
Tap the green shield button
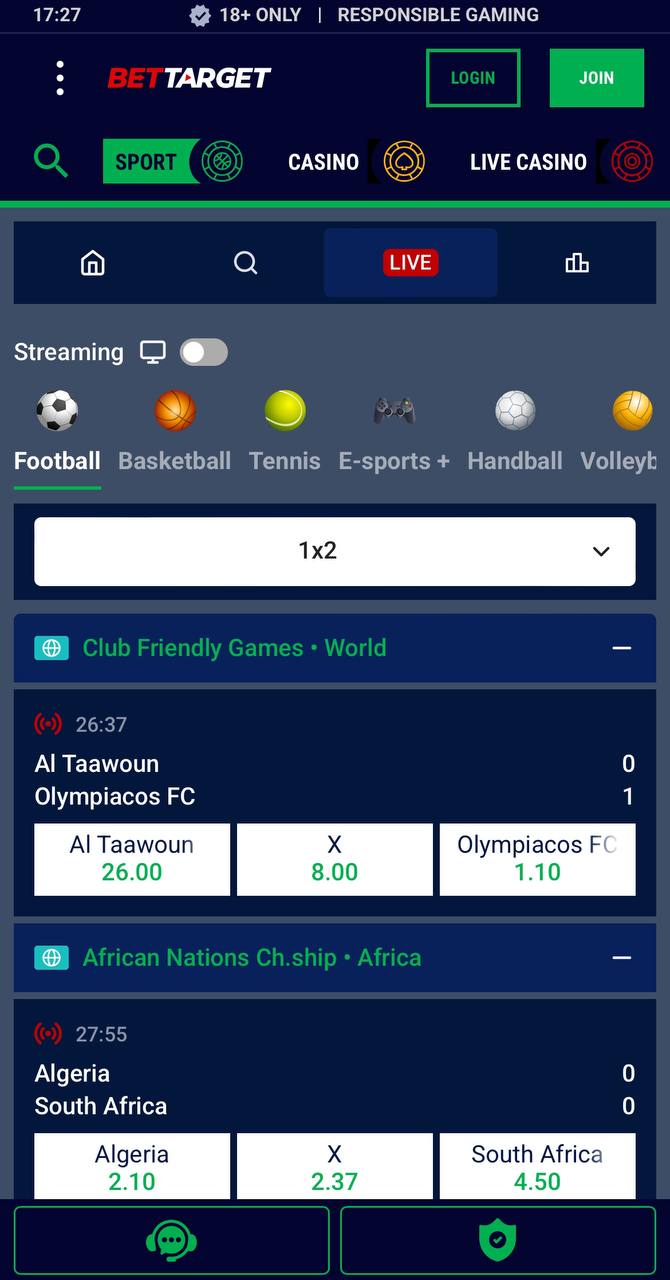[498, 1241]
